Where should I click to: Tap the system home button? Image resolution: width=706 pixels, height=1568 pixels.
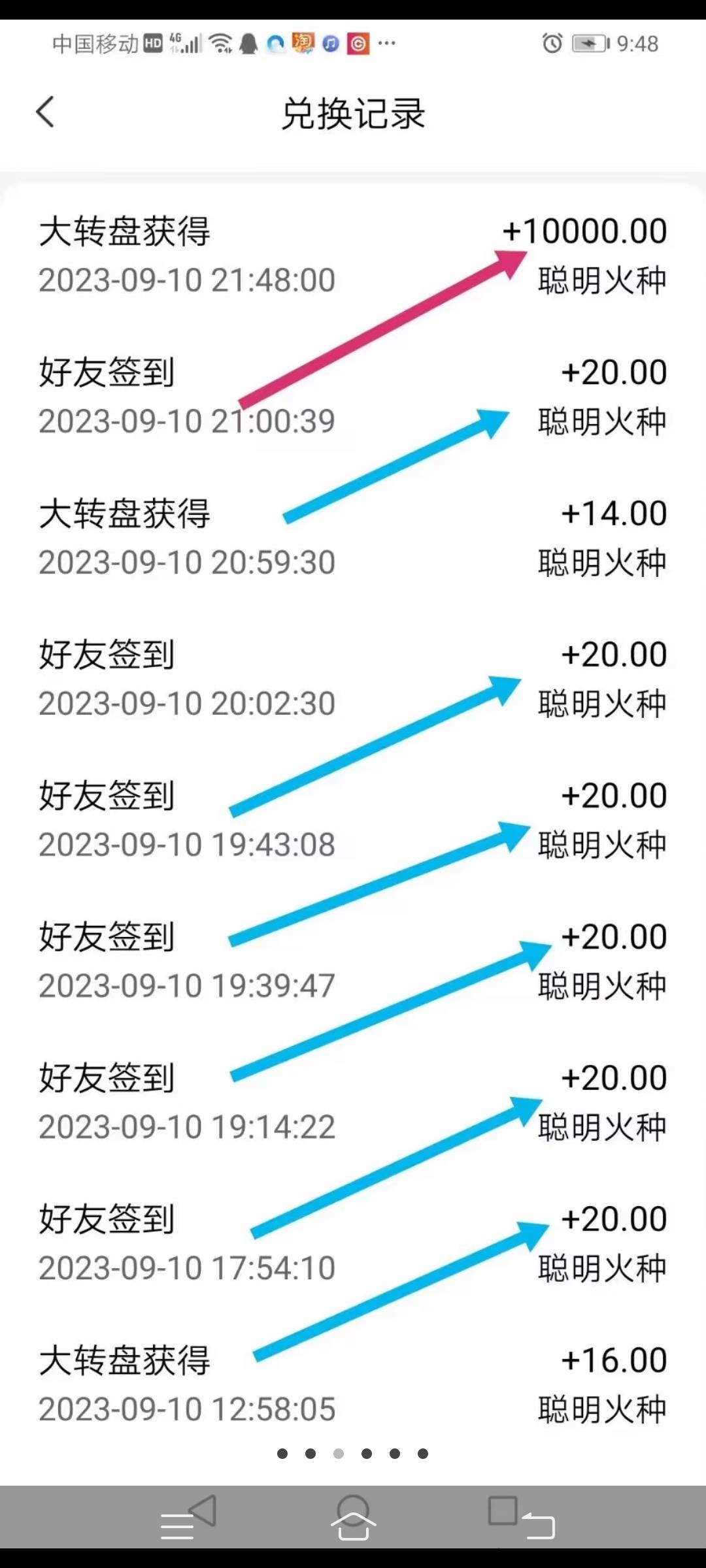point(353,1517)
